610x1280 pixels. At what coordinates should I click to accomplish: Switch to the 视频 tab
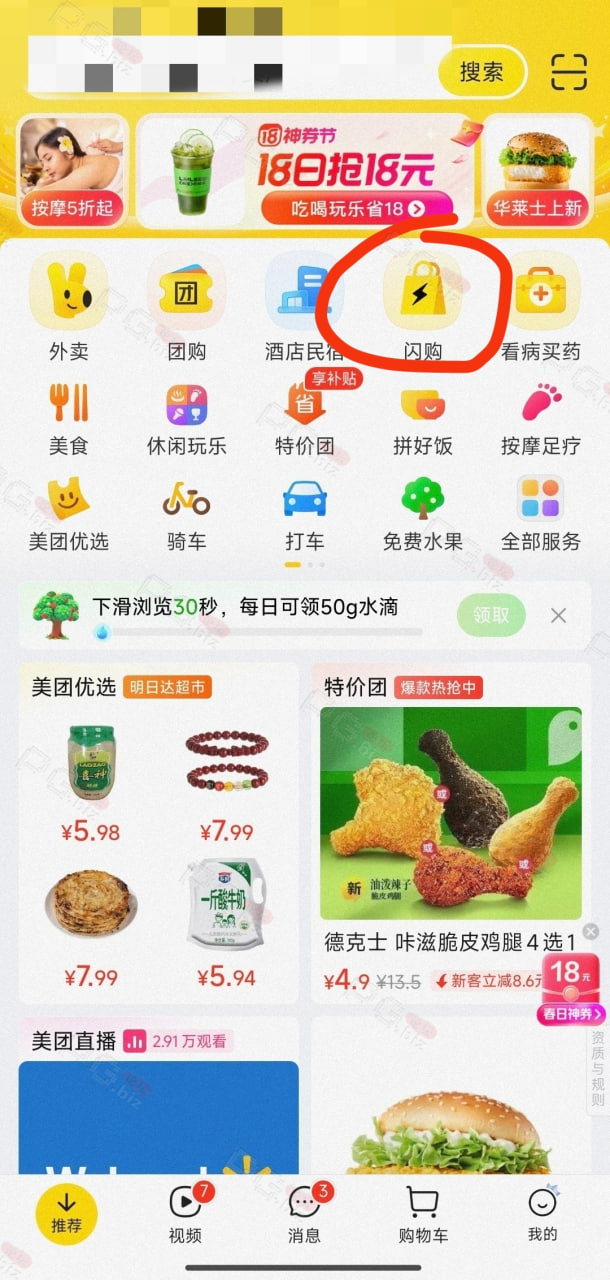tap(186, 1214)
